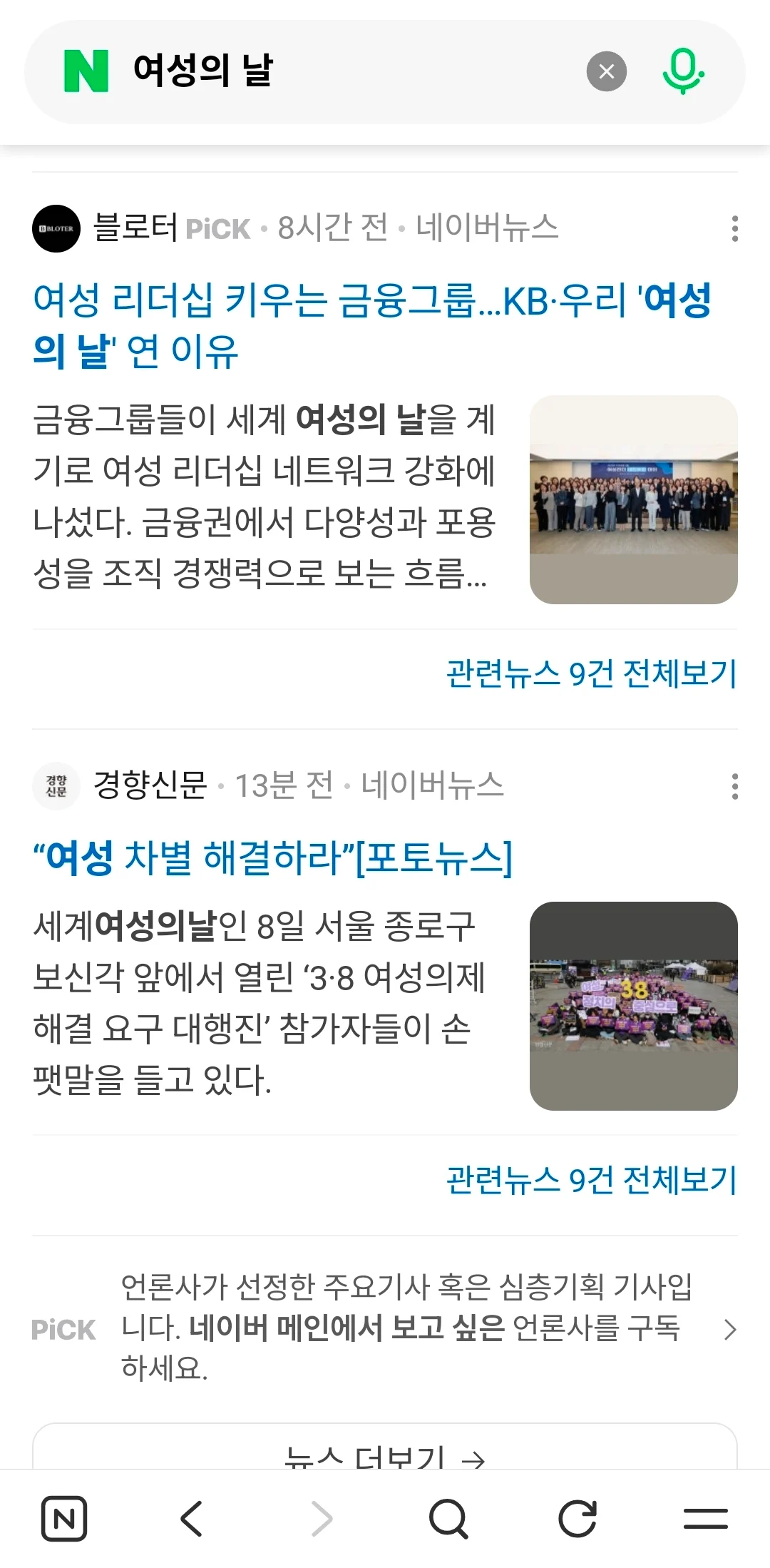Clear the search query text

click(606, 71)
